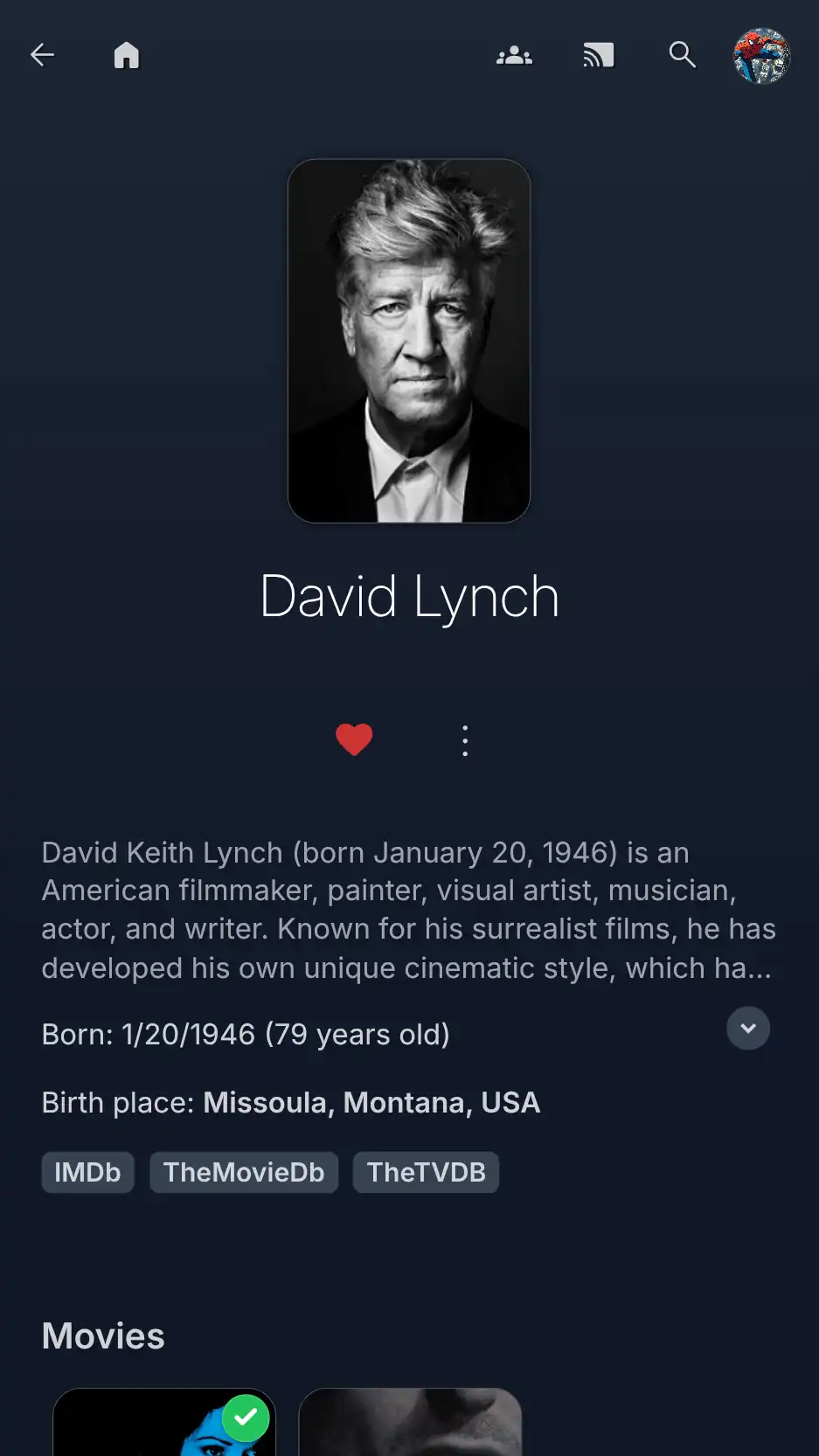
Task: Expand the full biography text
Action: pyautogui.click(x=748, y=1028)
